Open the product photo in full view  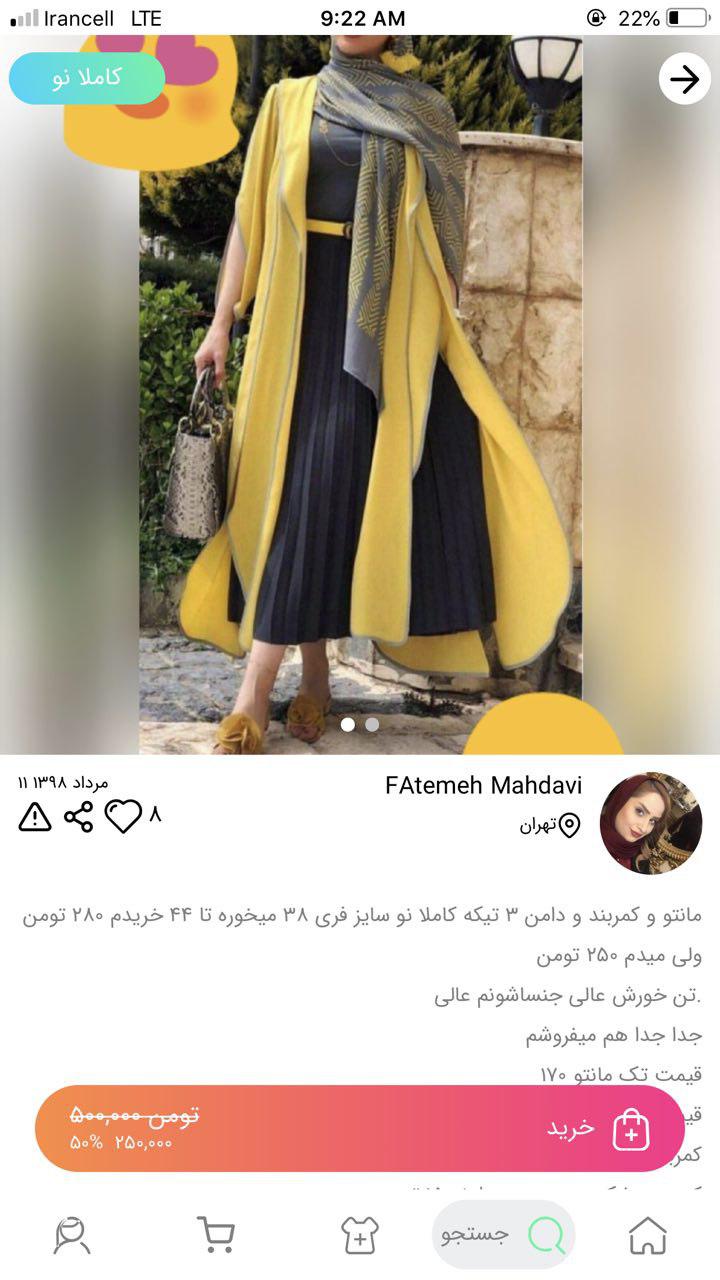pos(360,400)
